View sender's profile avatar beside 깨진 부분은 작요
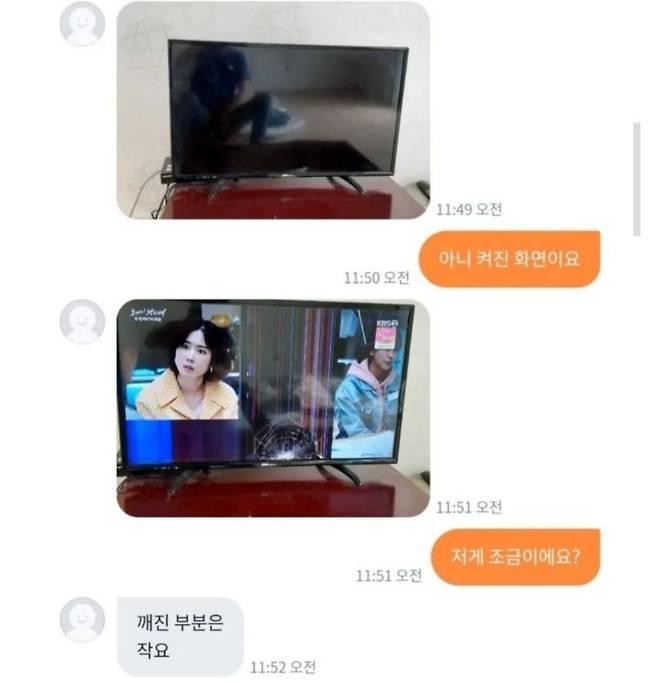This screenshot has height=682, width=658. [82, 619]
